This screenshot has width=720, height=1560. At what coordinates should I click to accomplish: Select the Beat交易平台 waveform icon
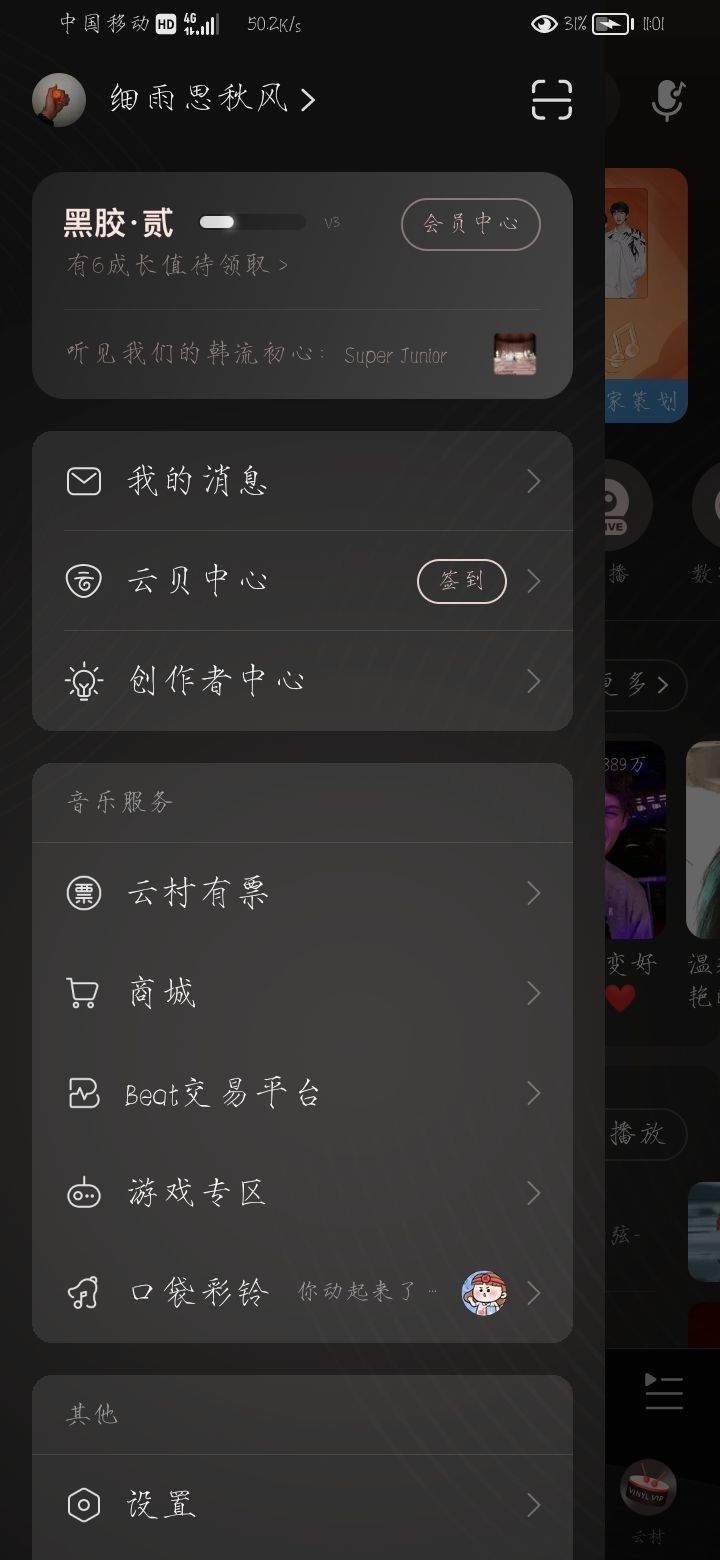tap(84, 1092)
